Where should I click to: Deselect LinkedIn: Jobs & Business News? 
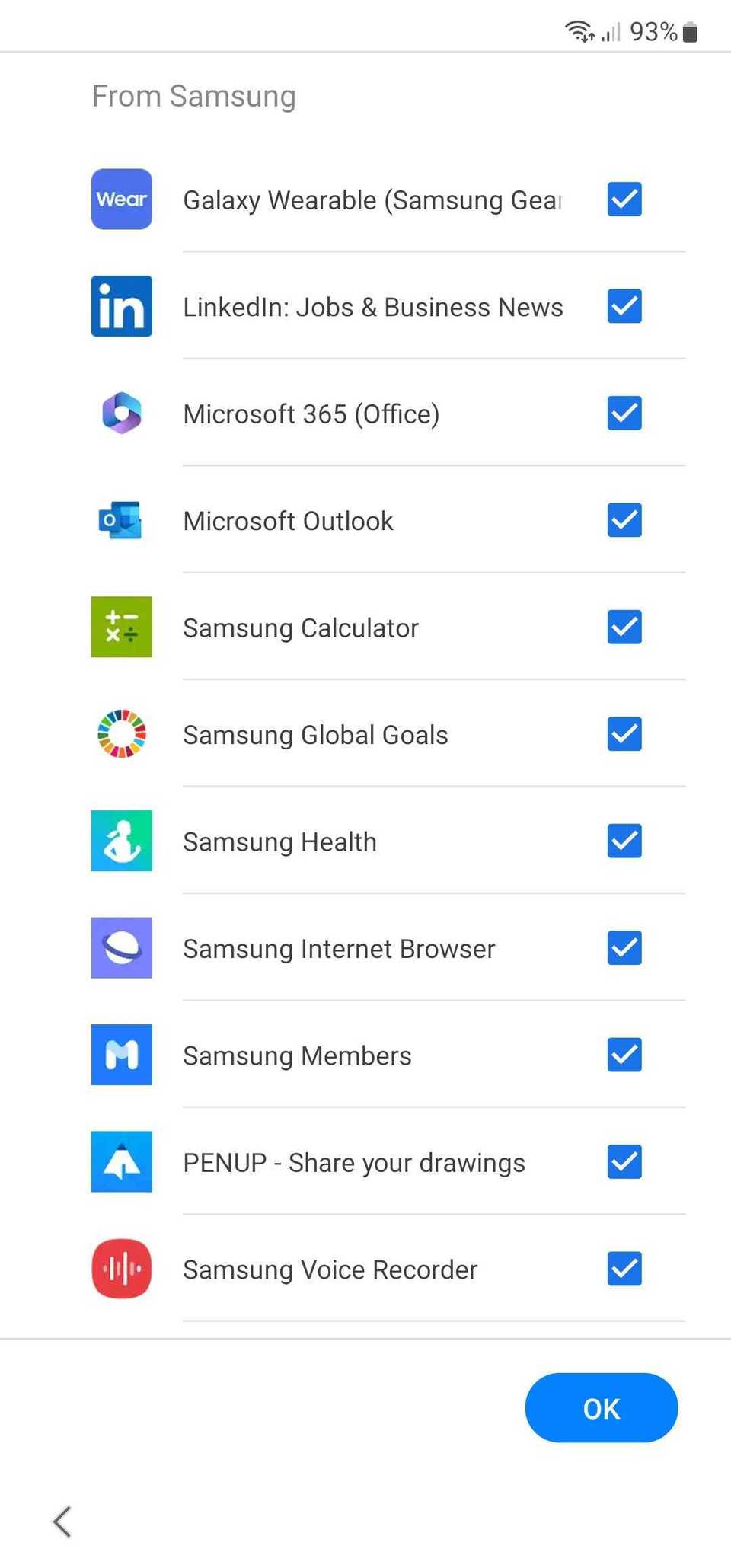pos(624,306)
